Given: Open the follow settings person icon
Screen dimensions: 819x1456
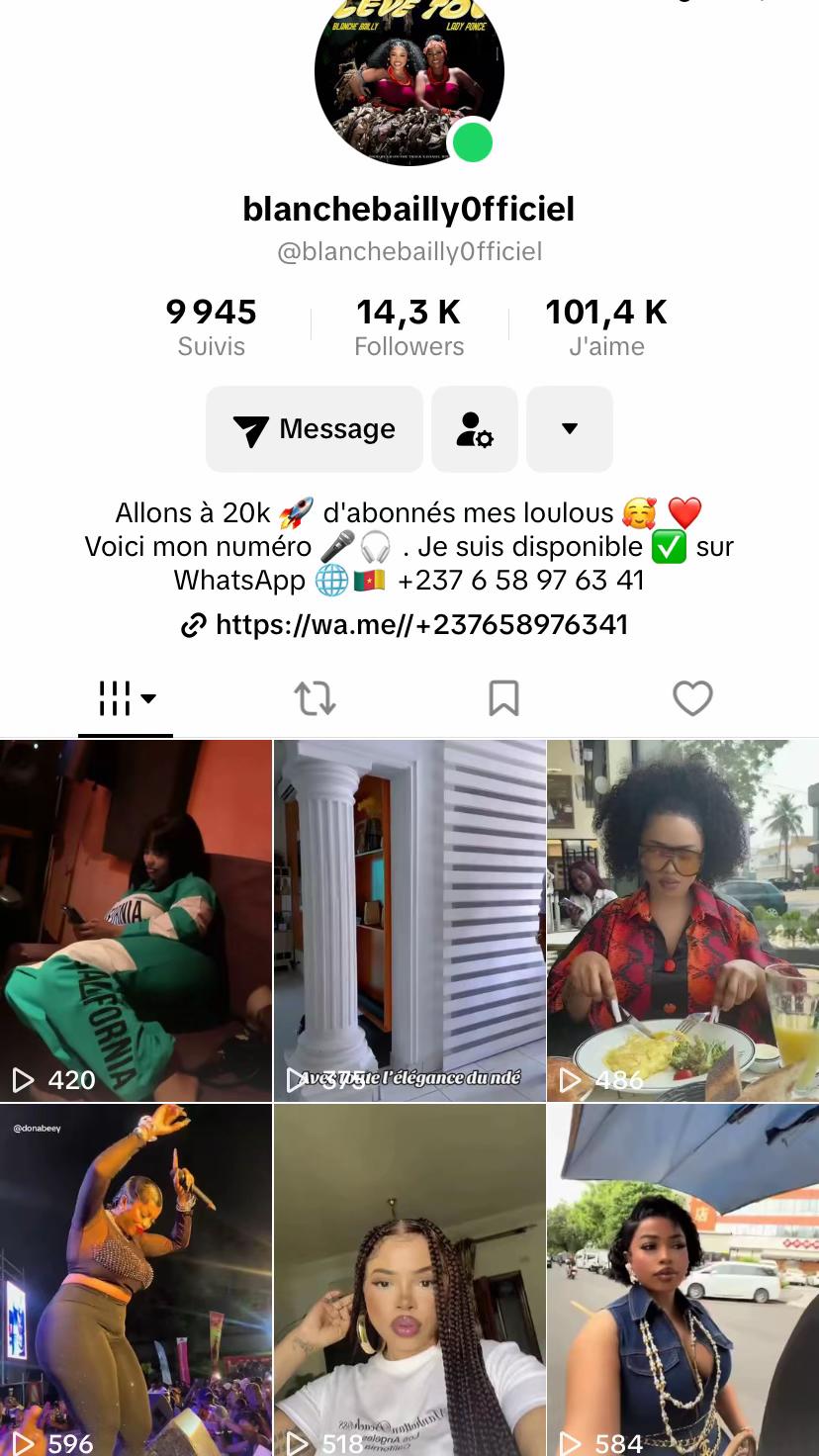Looking at the screenshot, I should point(475,429).
